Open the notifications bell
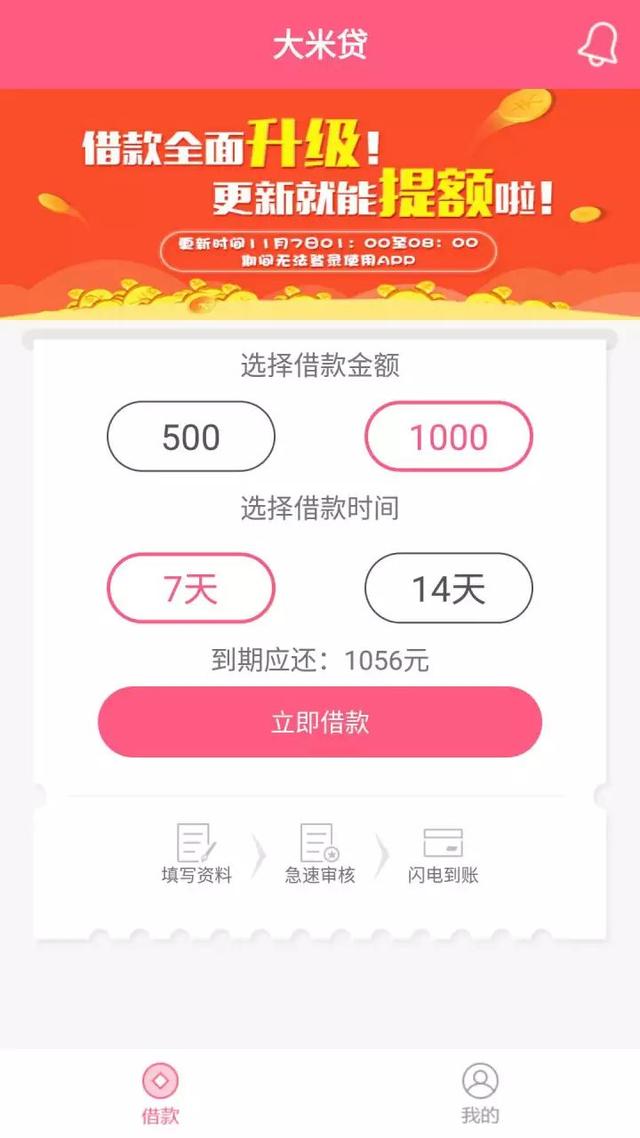This screenshot has height=1138, width=640. 597,43
